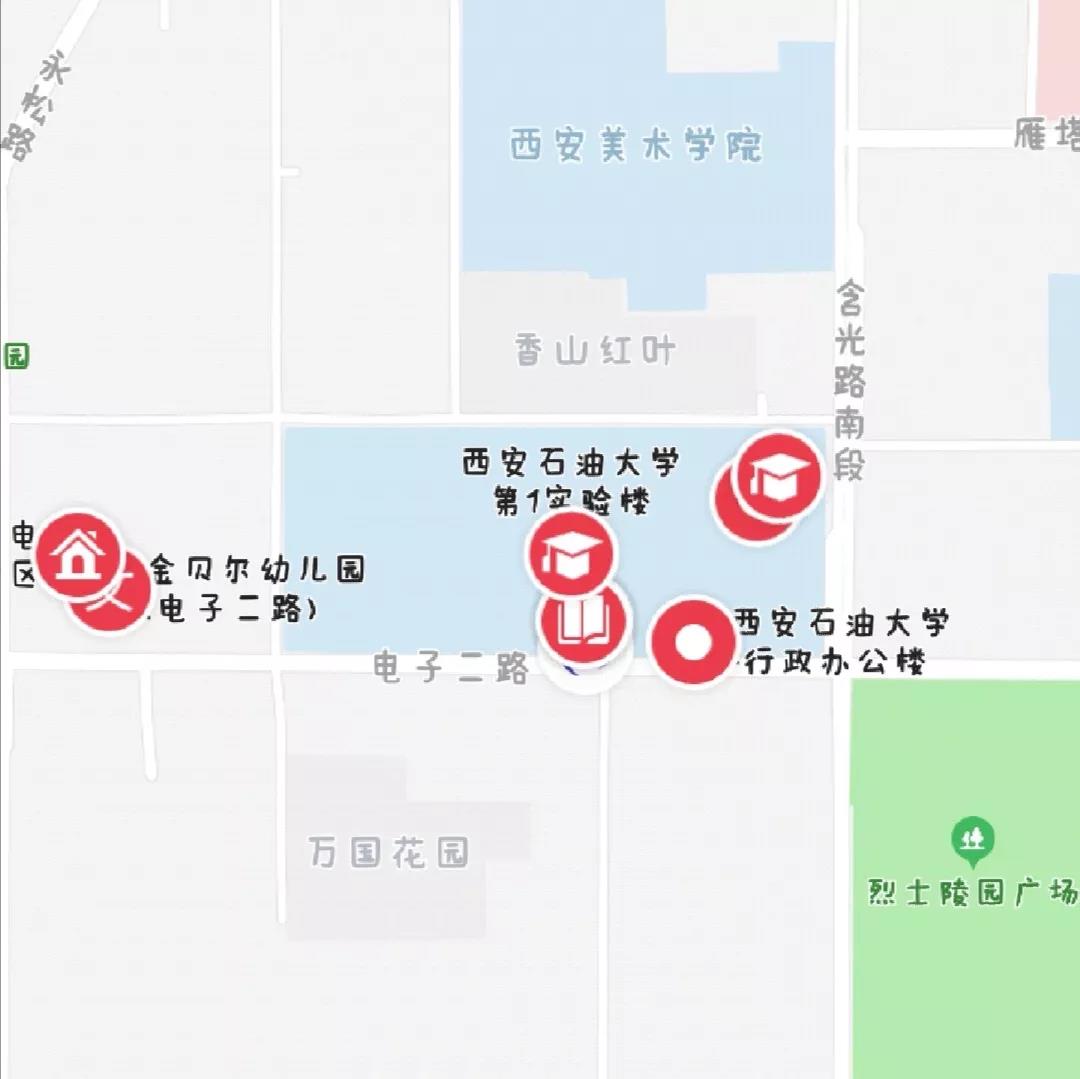This screenshot has width=1080, height=1079.
Task: Select the graduation cap marker near 含光路南段
Action: [778, 478]
